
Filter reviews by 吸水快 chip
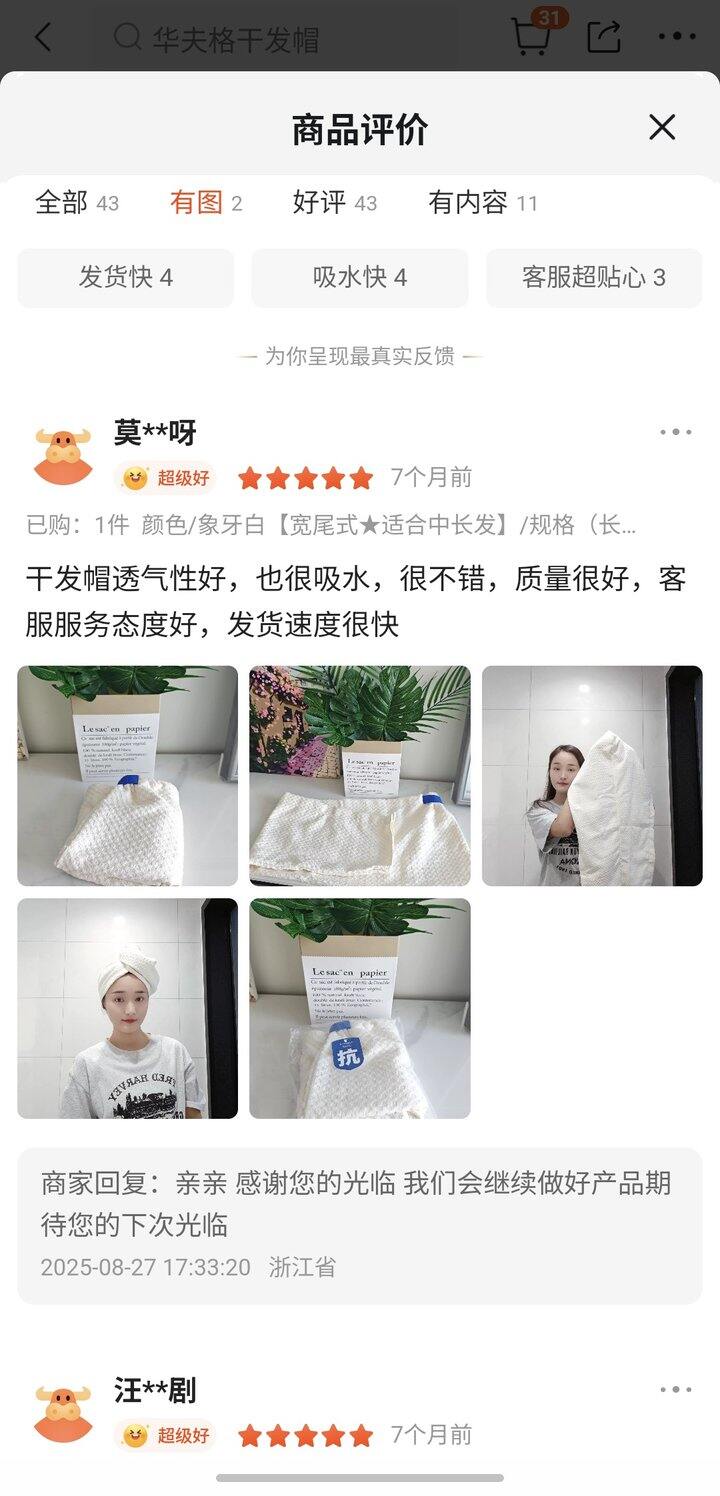click(x=359, y=278)
